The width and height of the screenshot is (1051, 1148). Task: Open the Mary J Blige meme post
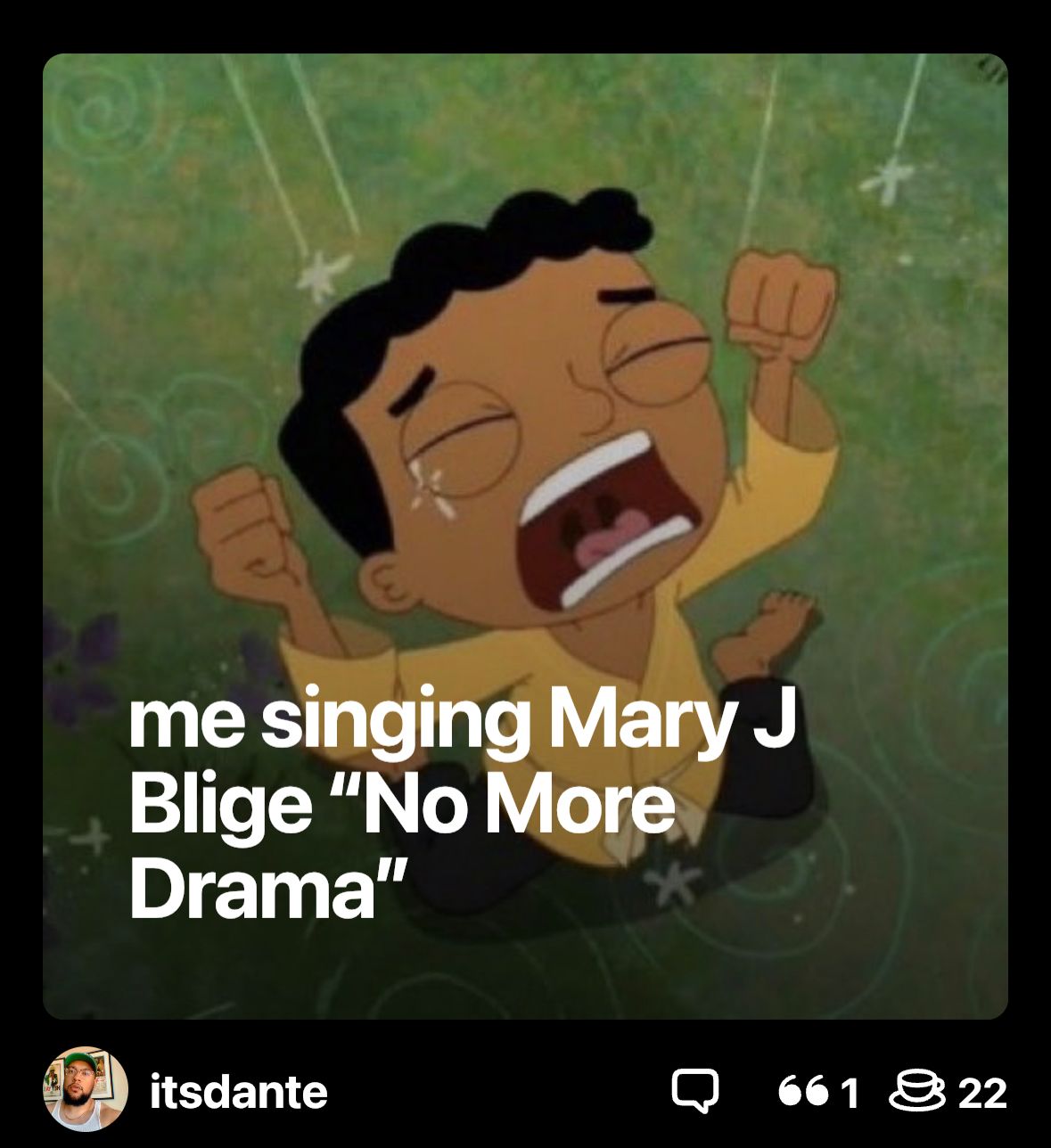[525, 535]
